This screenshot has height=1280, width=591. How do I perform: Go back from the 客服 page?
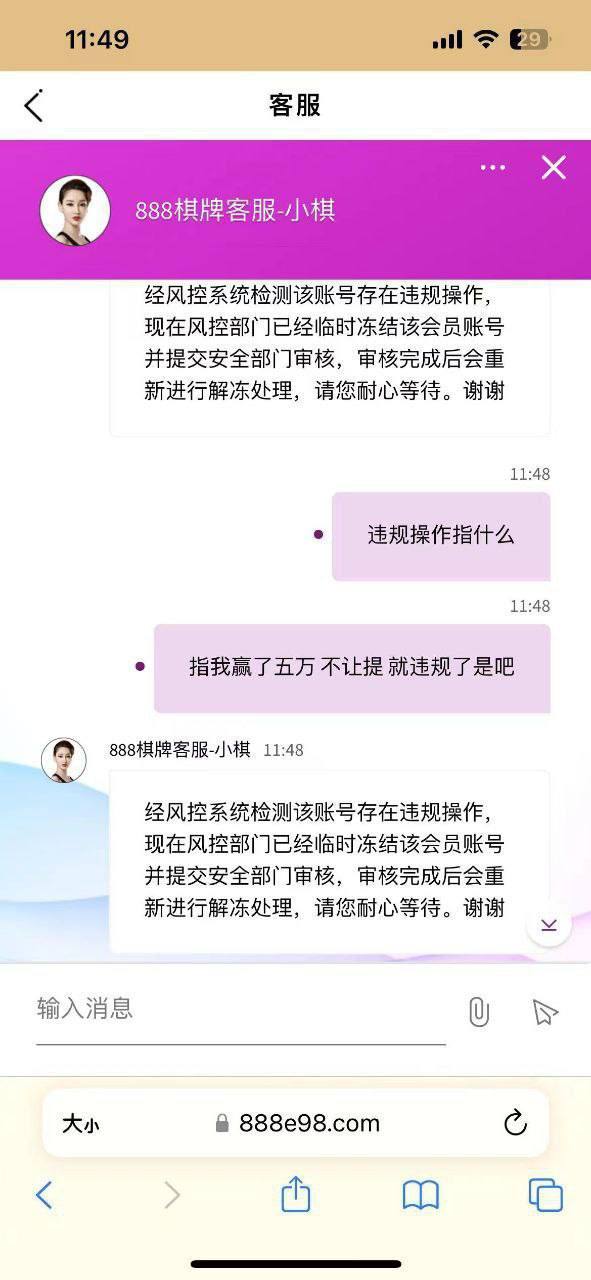34,105
